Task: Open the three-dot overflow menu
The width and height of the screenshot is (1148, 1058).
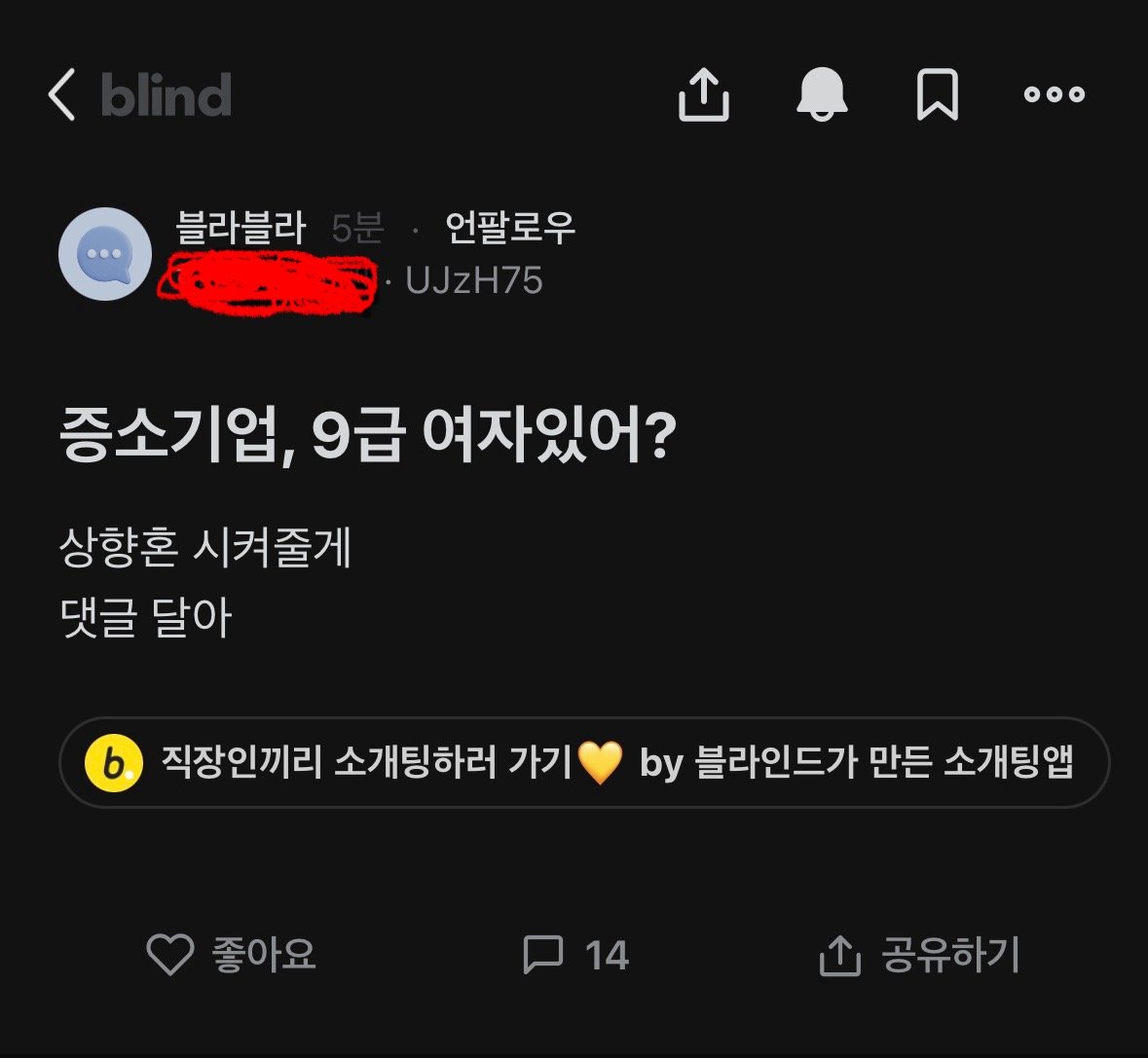Action: point(1054,95)
